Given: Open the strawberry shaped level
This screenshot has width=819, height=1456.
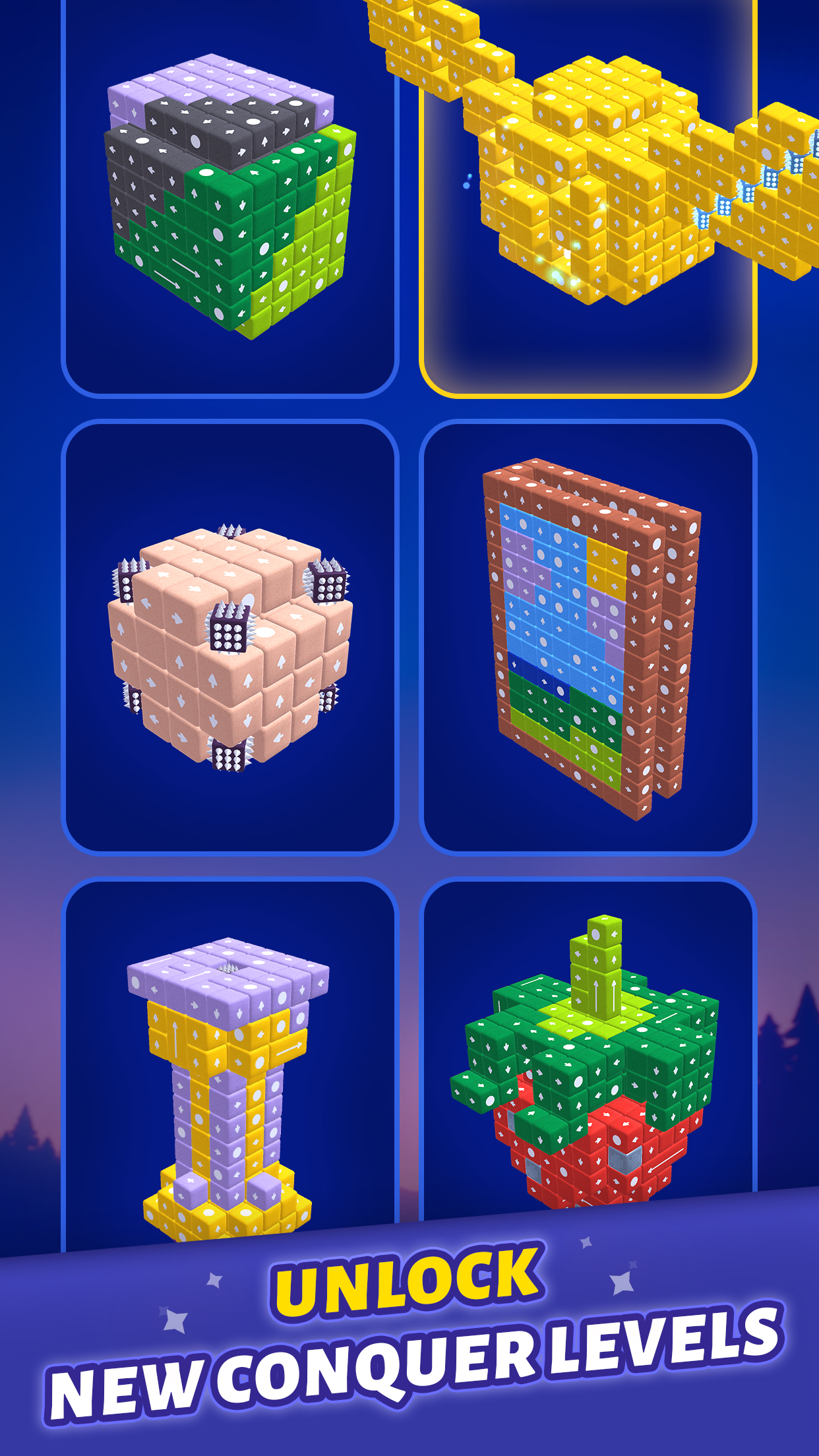Looking at the screenshot, I should (x=587, y=1088).
